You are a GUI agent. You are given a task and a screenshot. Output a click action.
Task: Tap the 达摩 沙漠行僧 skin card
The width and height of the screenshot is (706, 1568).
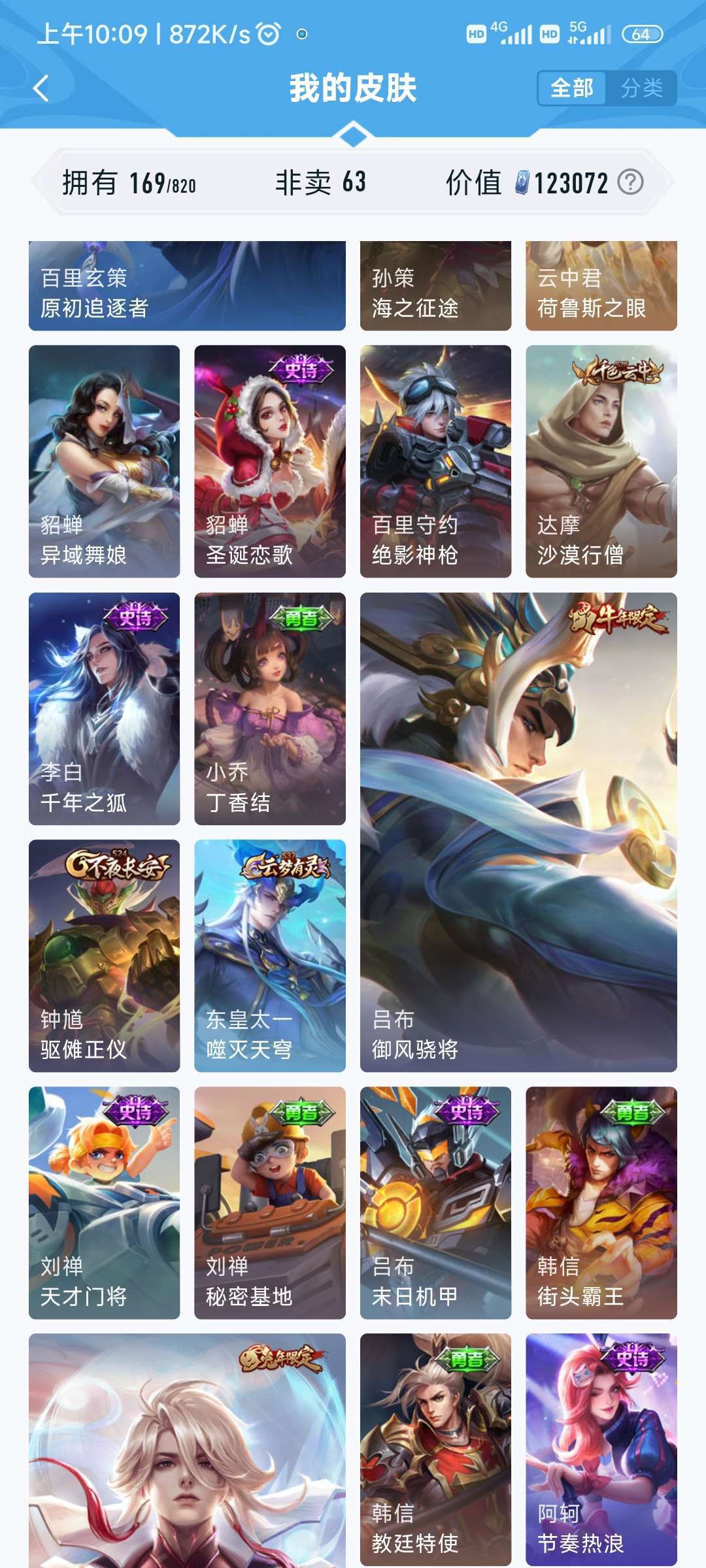601,461
